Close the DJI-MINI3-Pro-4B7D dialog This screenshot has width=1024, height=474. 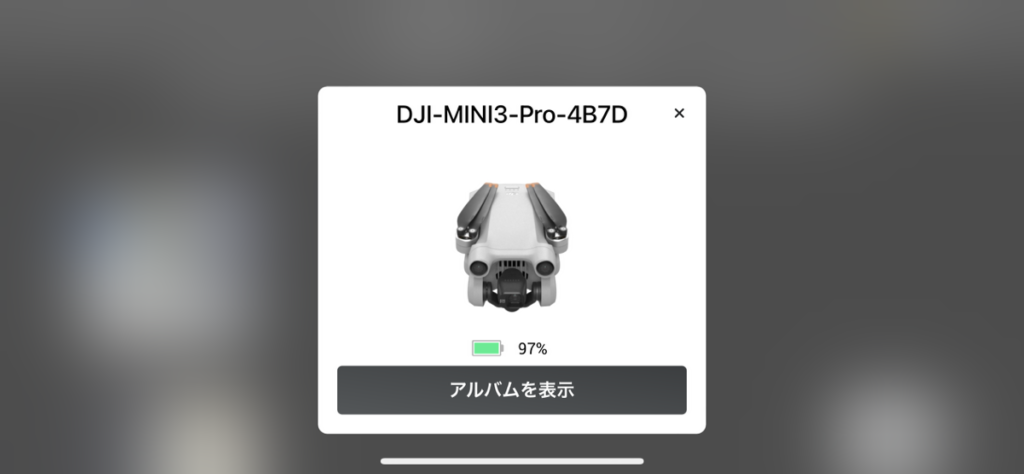[679, 114]
